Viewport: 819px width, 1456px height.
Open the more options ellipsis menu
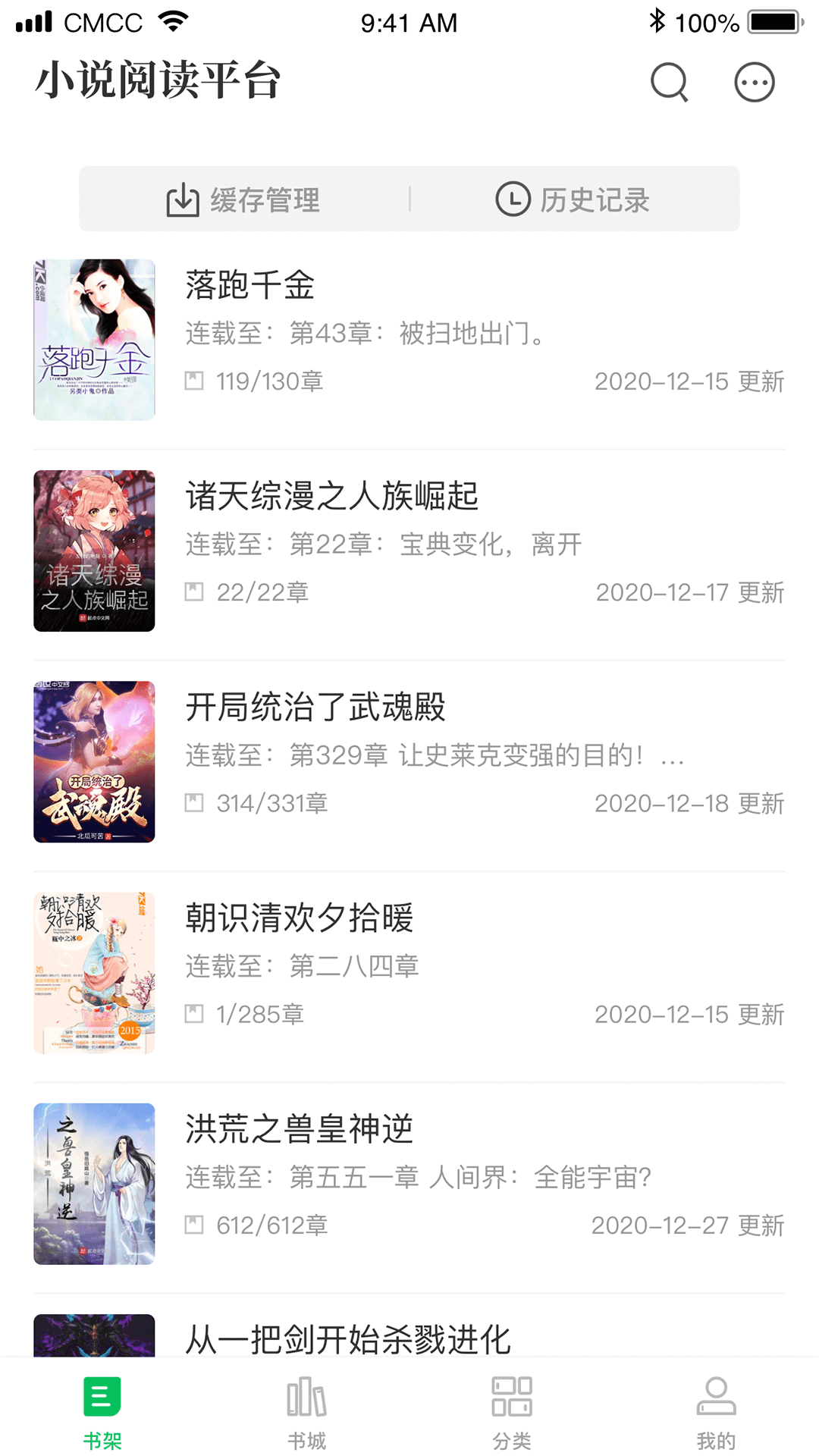pyautogui.click(x=754, y=82)
